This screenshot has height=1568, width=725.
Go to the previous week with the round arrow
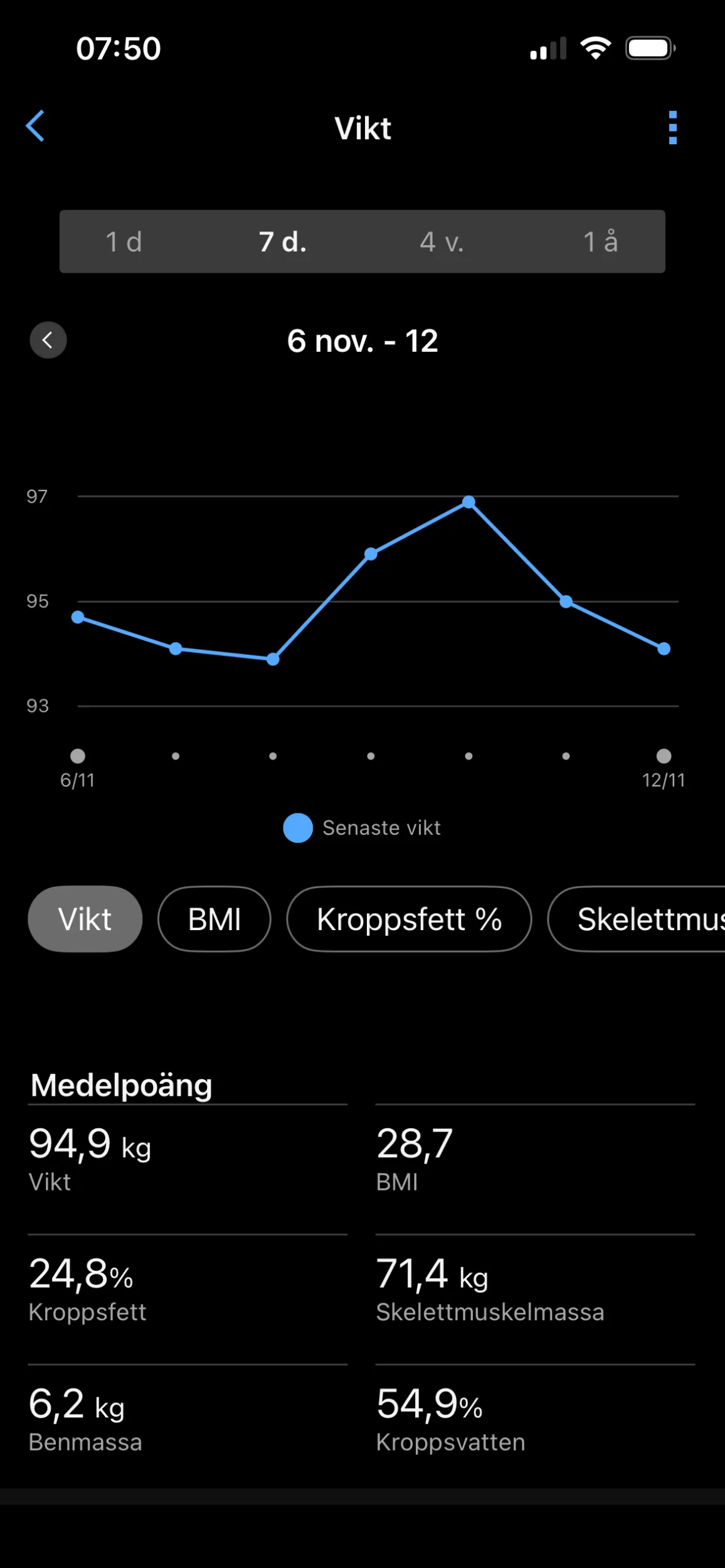pos(48,340)
